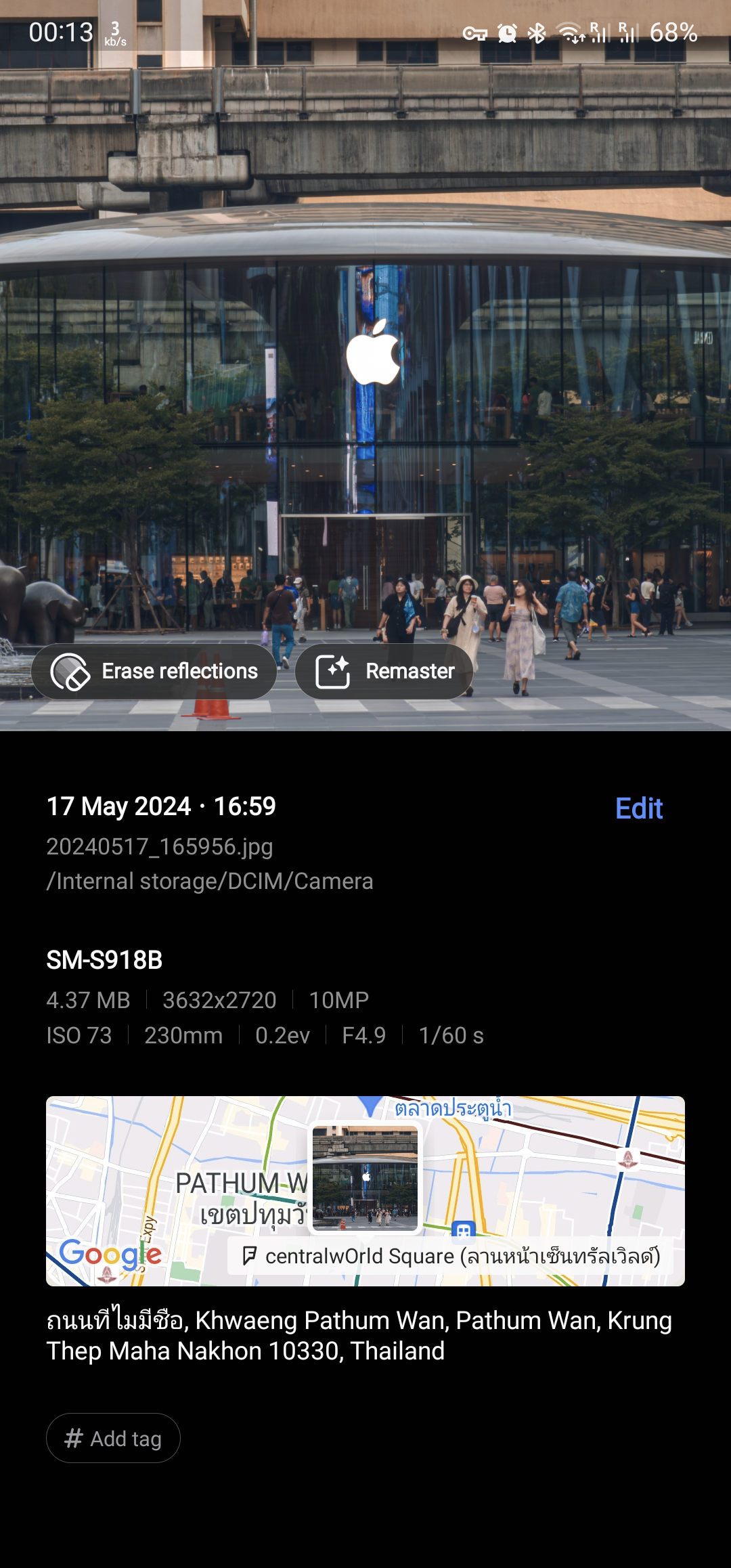Screen dimensions: 731x1568
Task: Open the location map preview
Action: click(365, 1191)
